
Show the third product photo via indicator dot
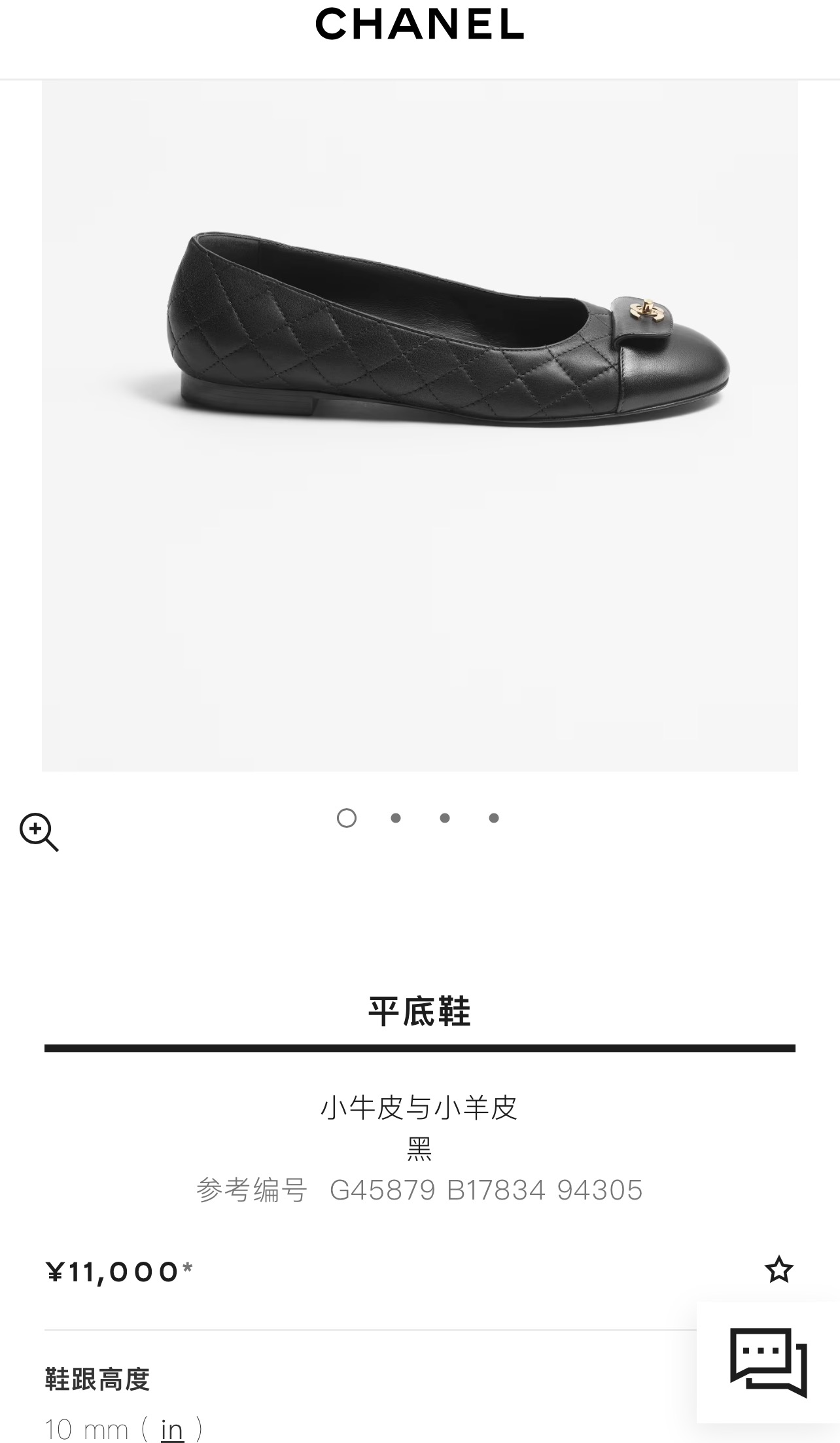tap(445, 818)
